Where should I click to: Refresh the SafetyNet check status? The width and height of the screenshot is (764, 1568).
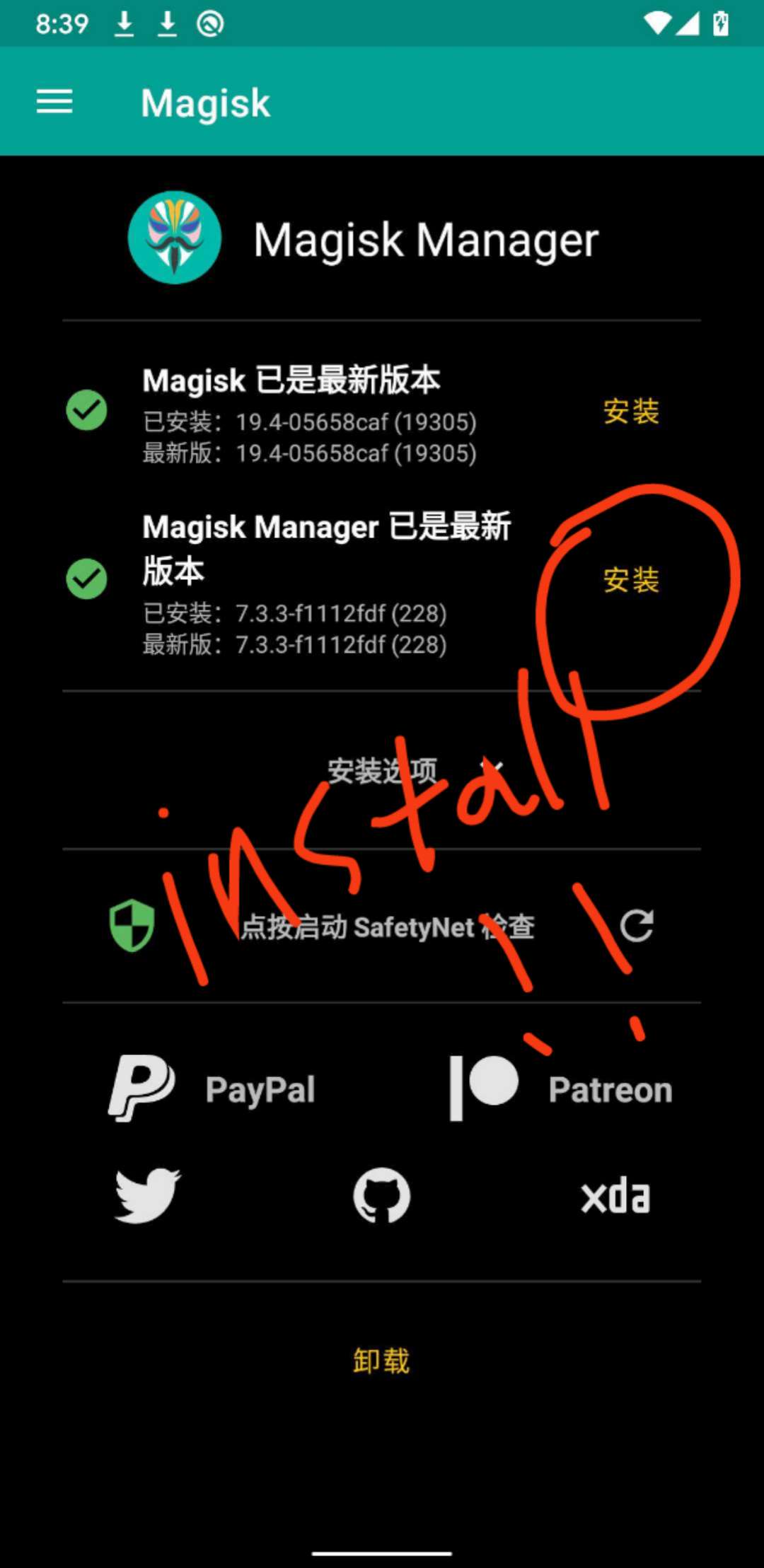pos(637,926)
